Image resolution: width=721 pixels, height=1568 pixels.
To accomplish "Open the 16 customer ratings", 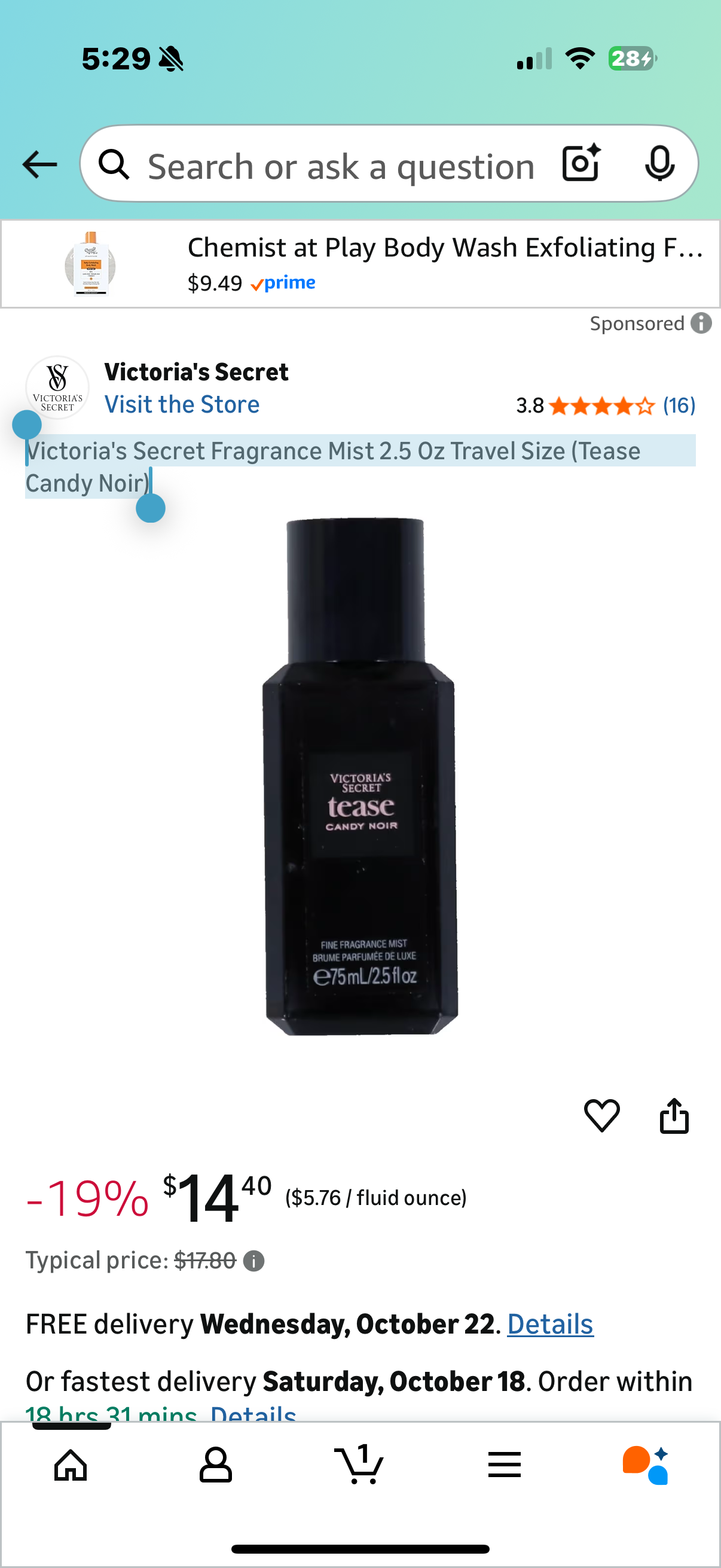I will pos(679,405).
